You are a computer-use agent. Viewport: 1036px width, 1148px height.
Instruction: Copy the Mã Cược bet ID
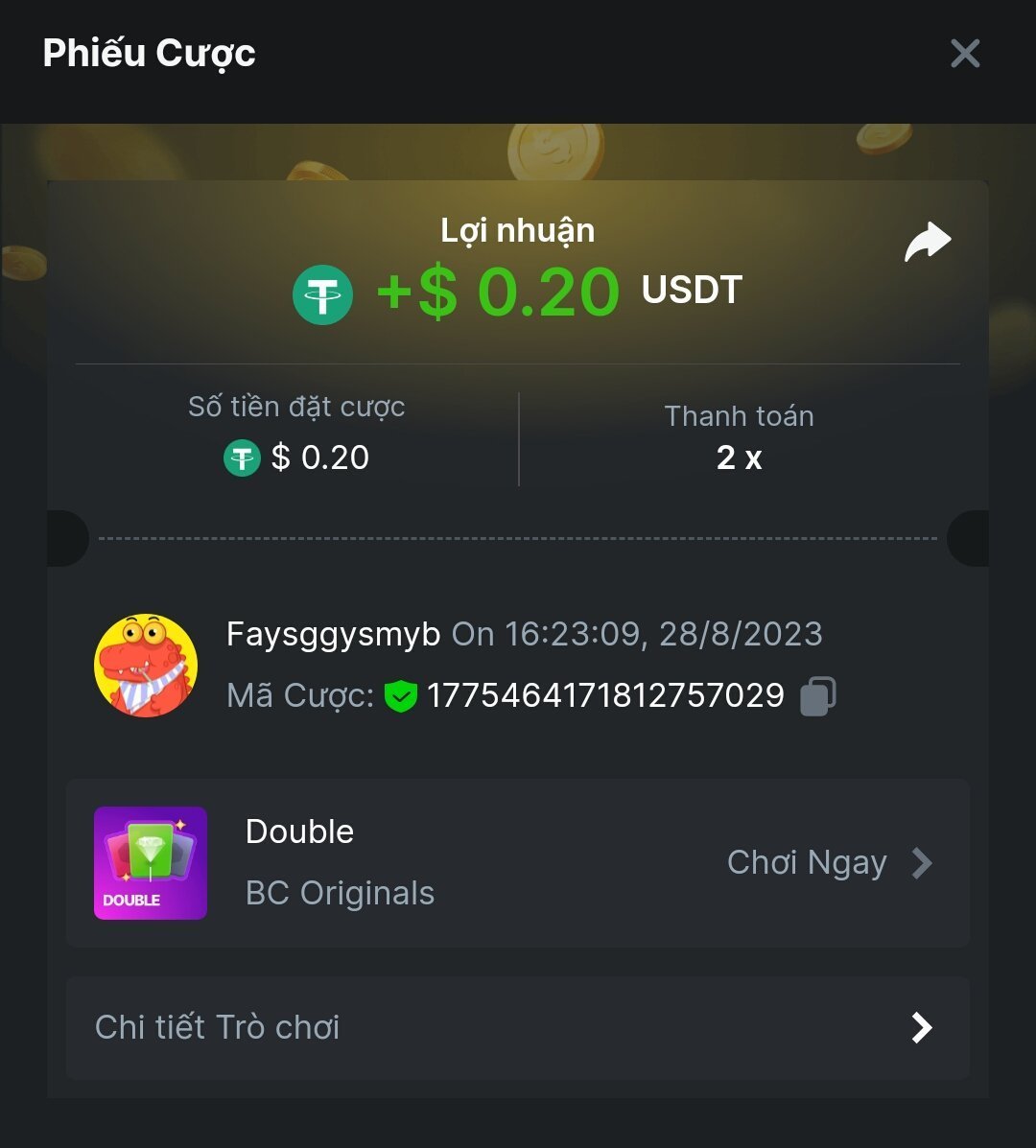pyautogui.click(x=818, y=695)
